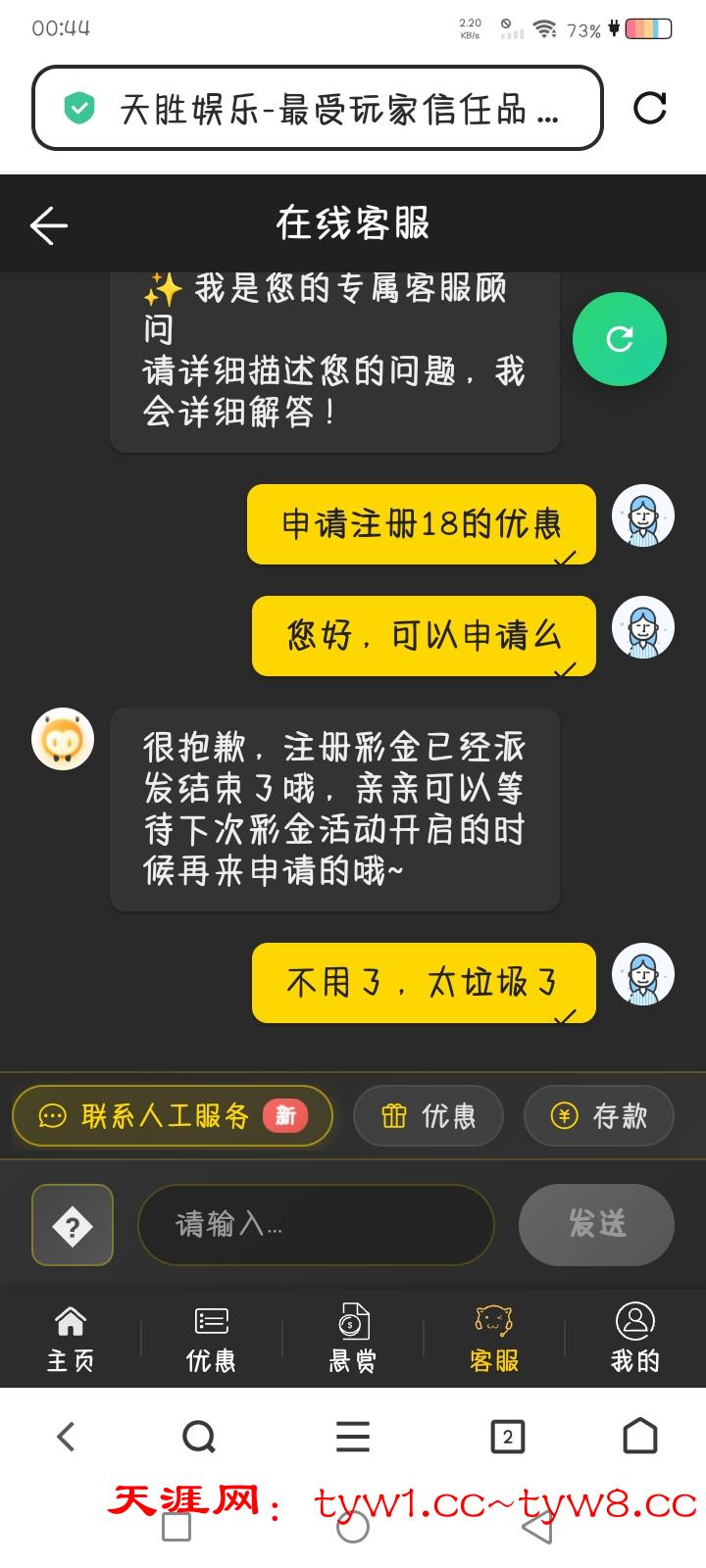This screenshot has height=1568, width=706.
Task: Select the 存款 deposit chip
Action: 598,1115
